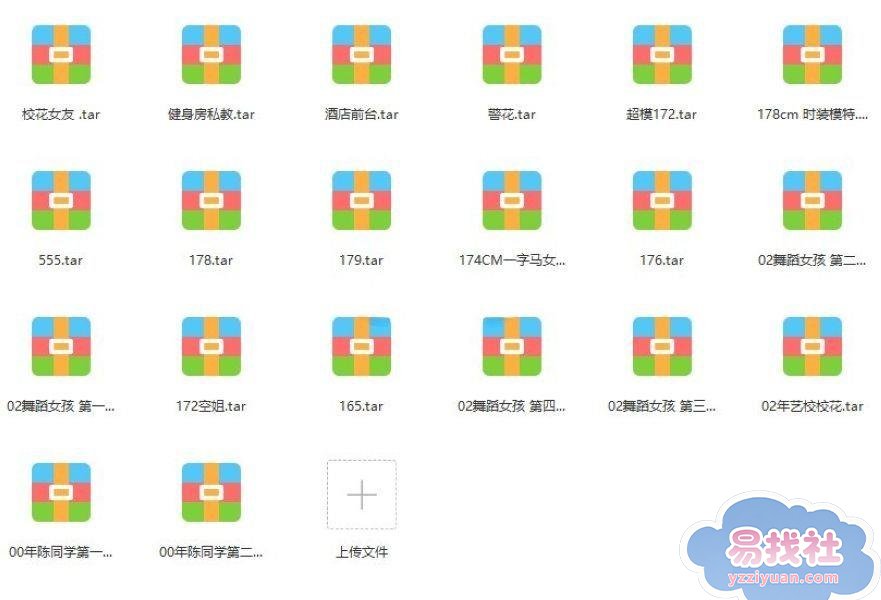Open the 超模172.tar archive
The width and height of the screenshot is (881, 600).
pyautogui.click(x=661, y=54)
